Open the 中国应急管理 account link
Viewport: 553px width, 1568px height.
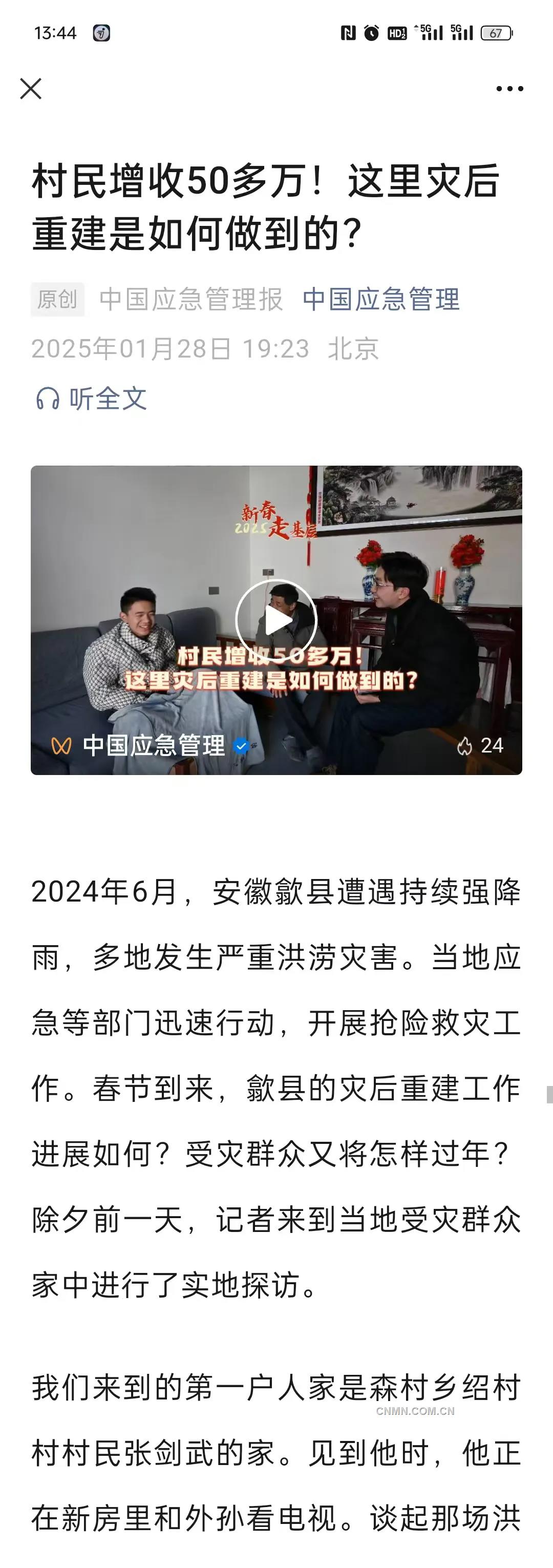pos(381,300)
